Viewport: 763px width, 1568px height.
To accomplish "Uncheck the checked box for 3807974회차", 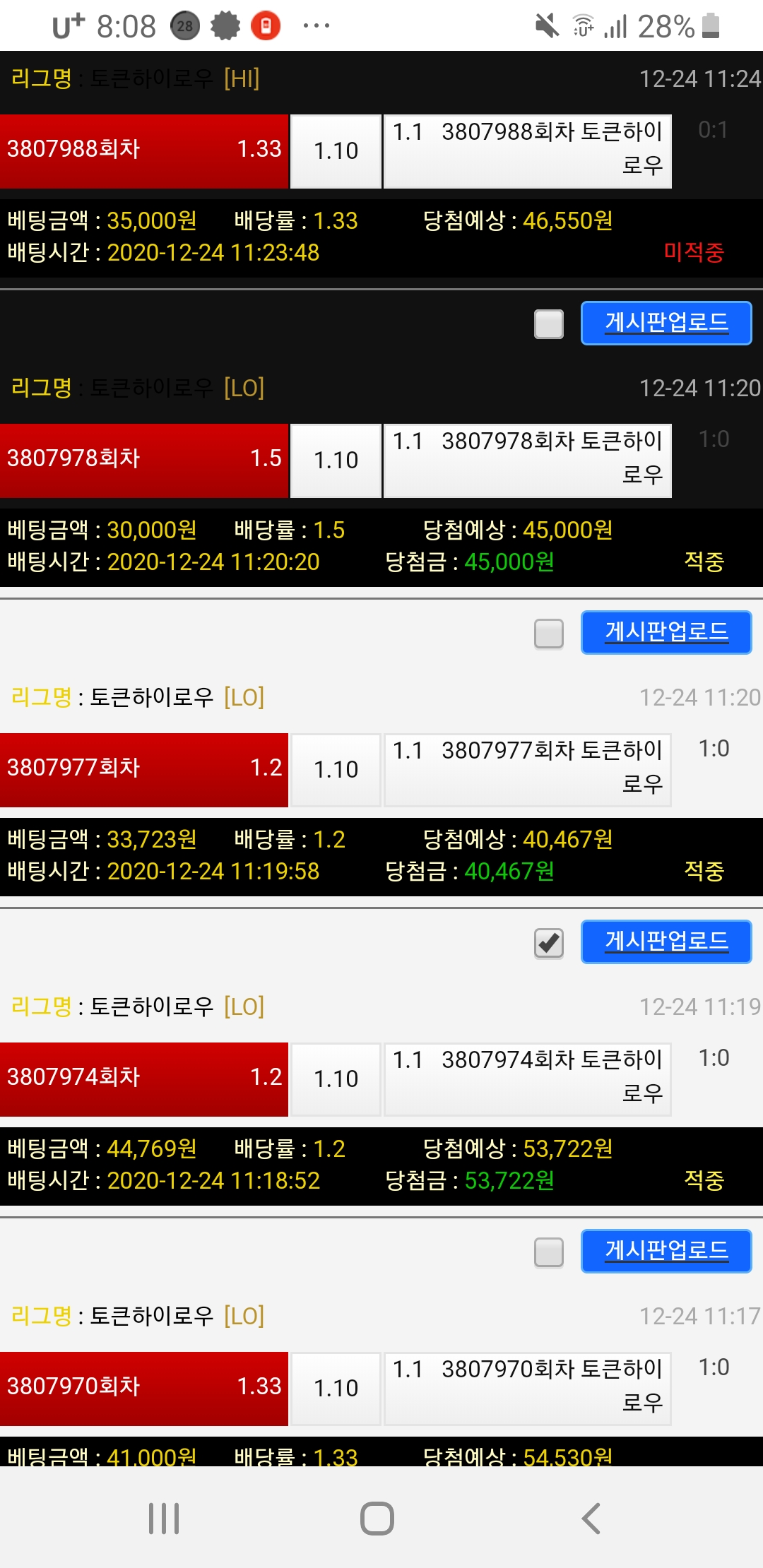I will [549, 943].
